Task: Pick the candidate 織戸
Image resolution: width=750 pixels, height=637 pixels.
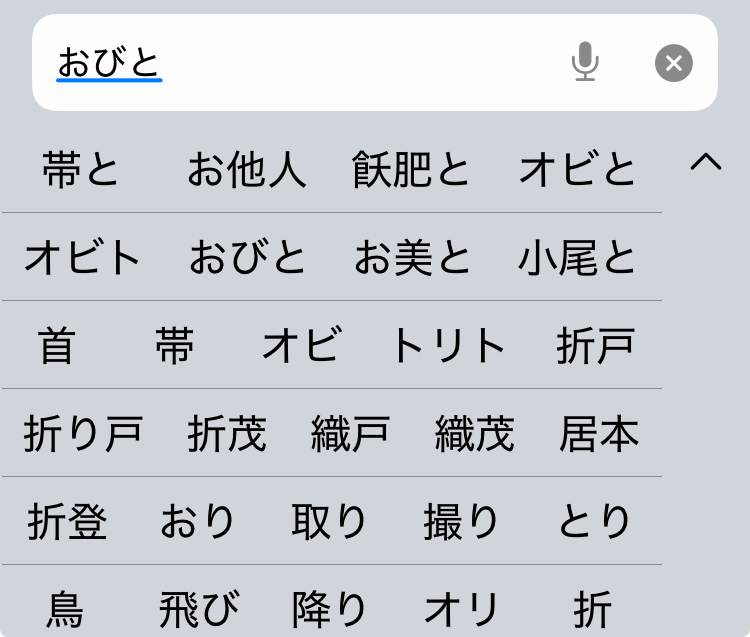Action: click(x=350, y=434)
